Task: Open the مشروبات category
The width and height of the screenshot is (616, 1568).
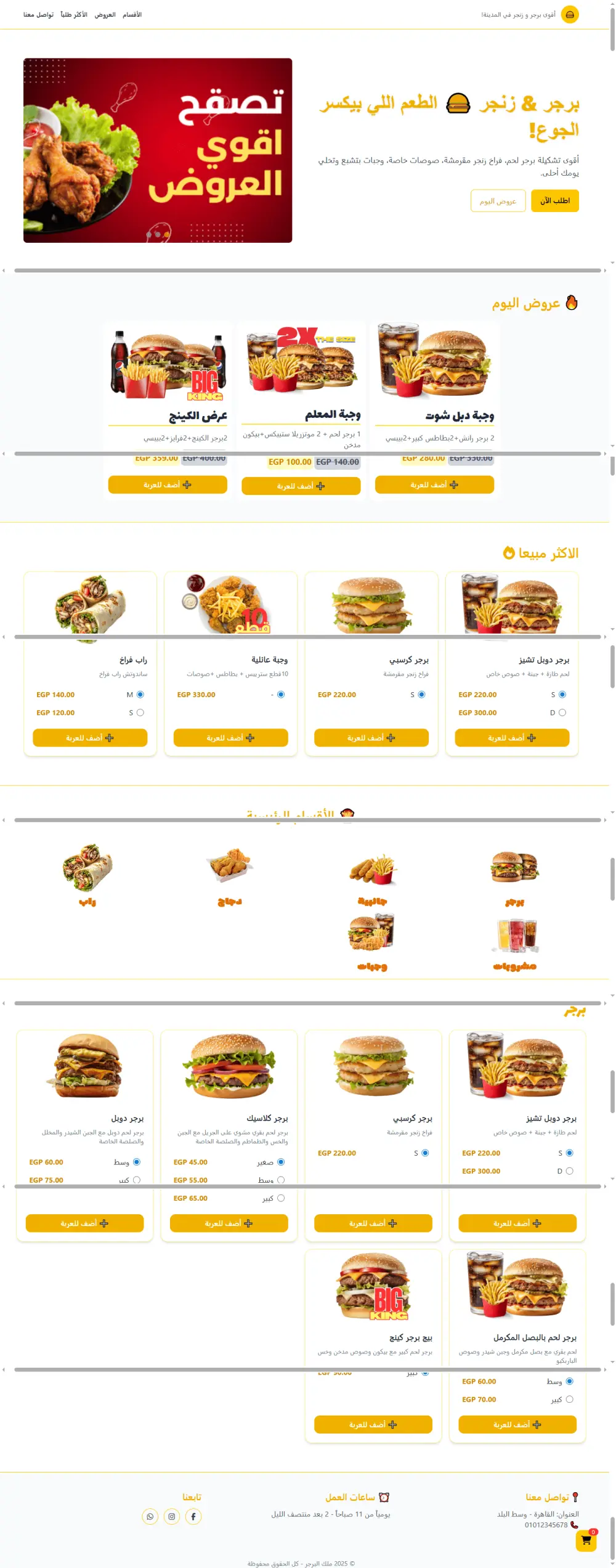Action: pyautogui.click(x=514, y=943)
